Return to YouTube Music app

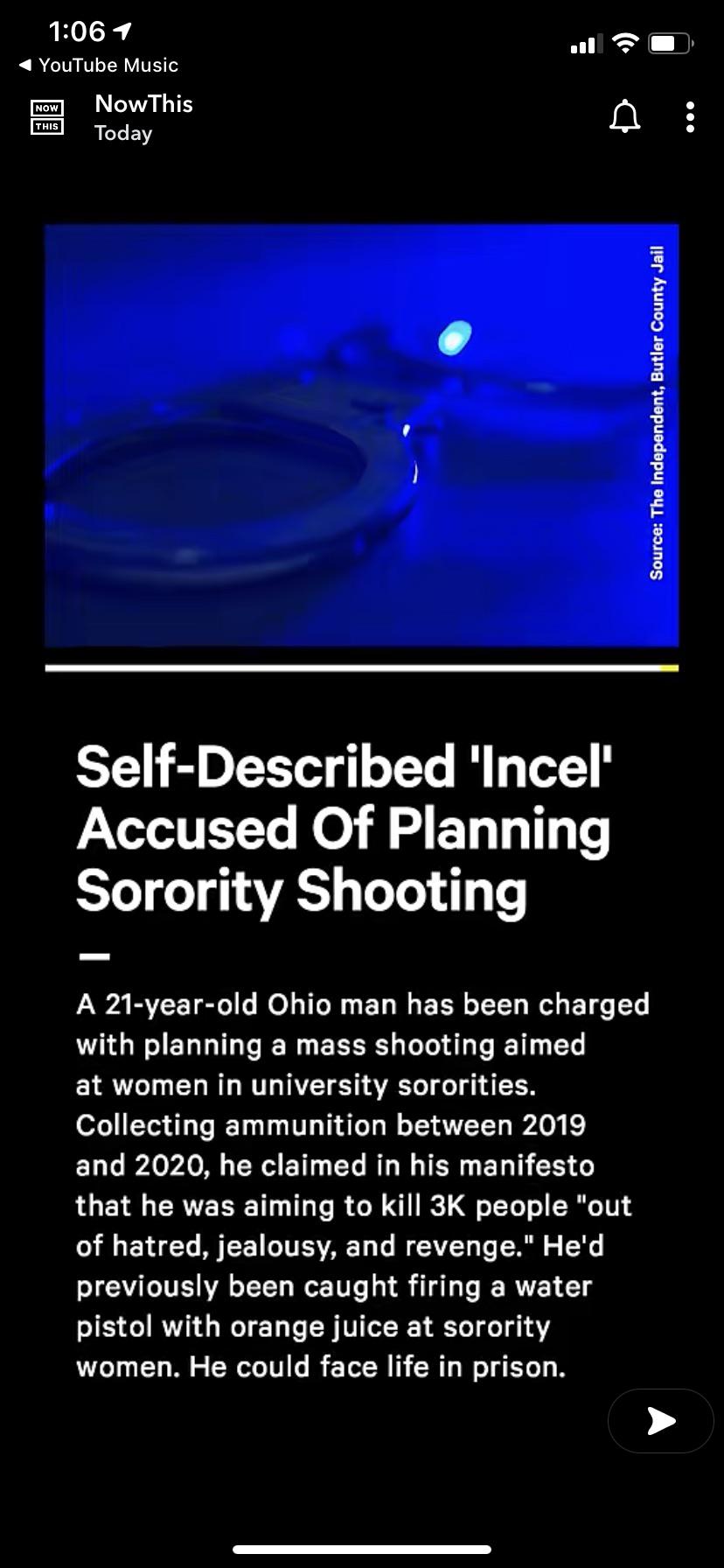point(98,65)
